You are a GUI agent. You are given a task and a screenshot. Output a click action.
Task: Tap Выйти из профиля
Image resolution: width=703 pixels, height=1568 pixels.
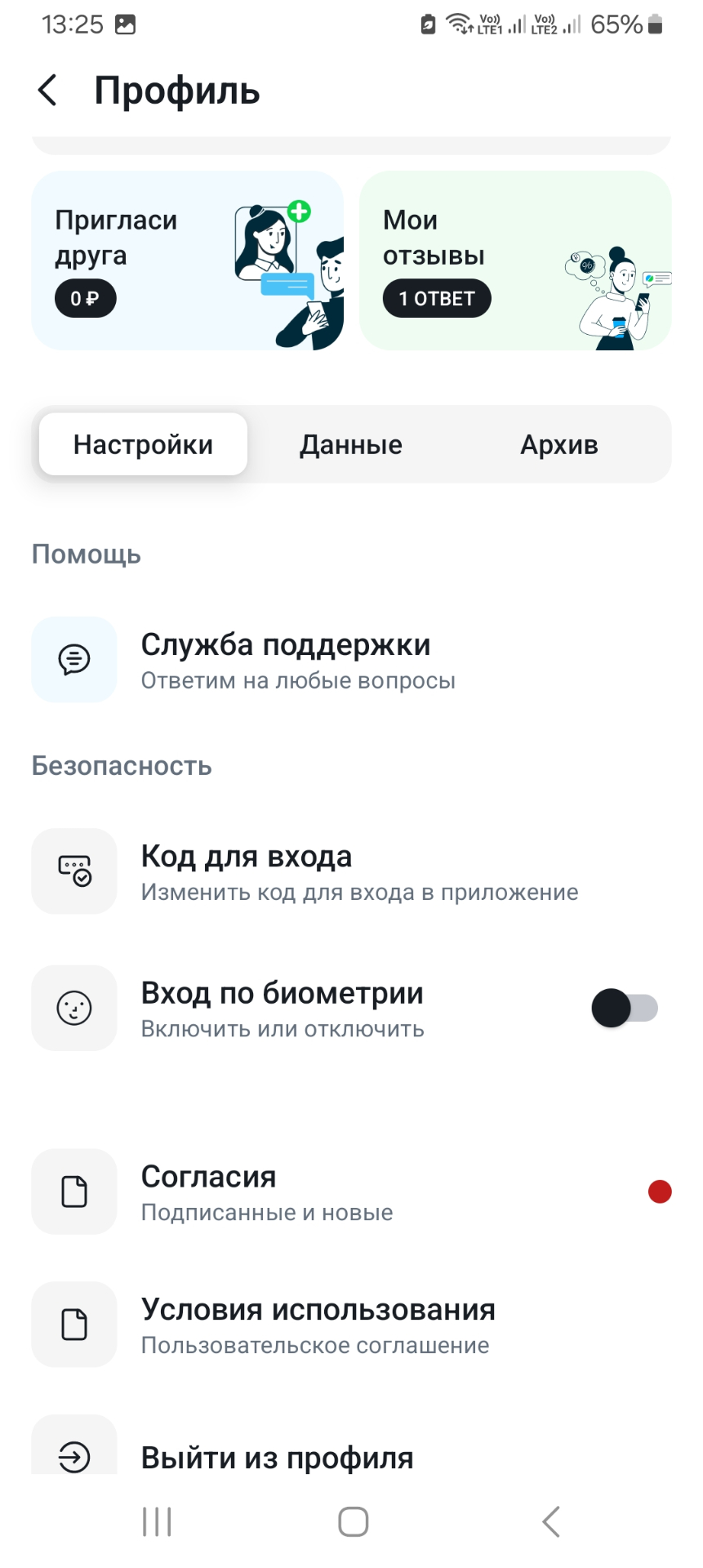click(278, 1456)
